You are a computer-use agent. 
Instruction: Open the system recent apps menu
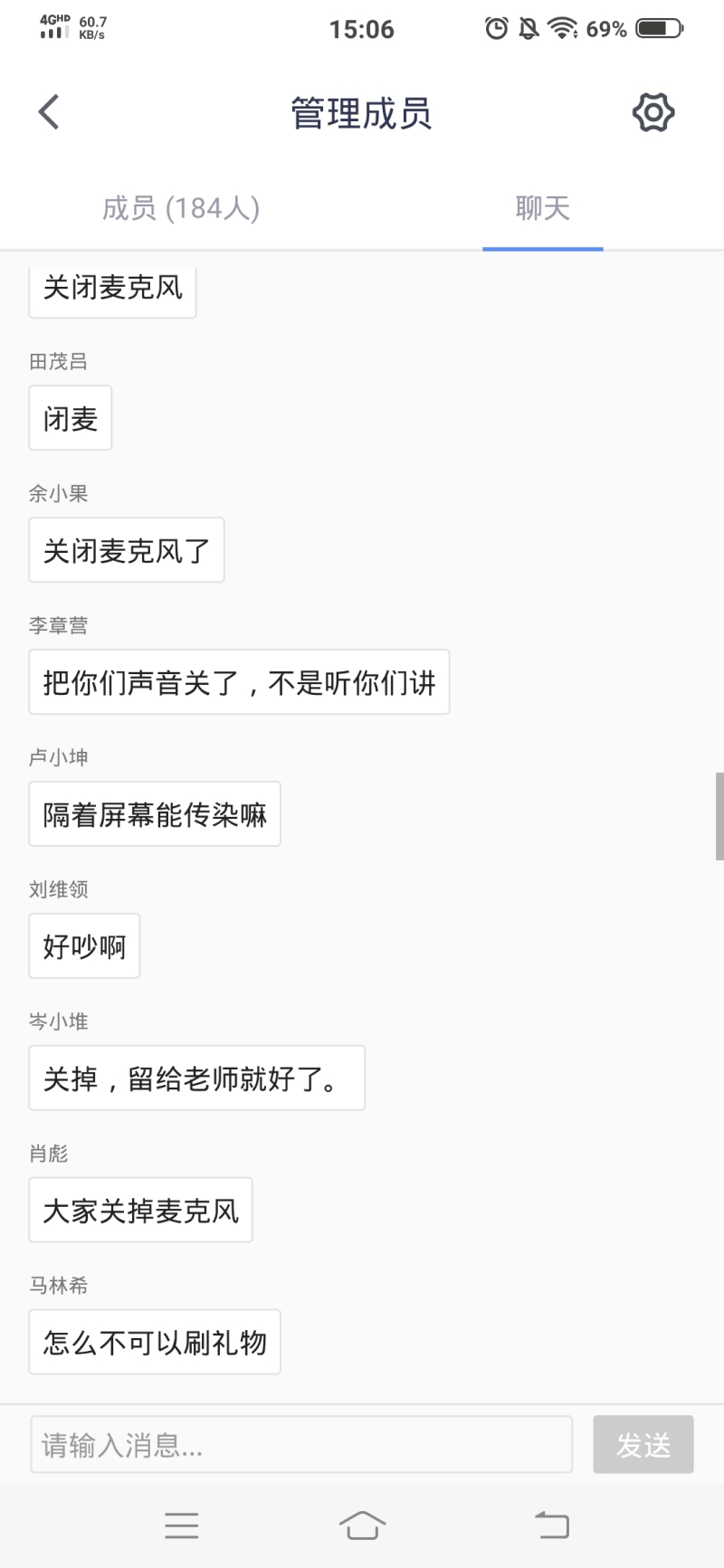tap(182, 1525)
